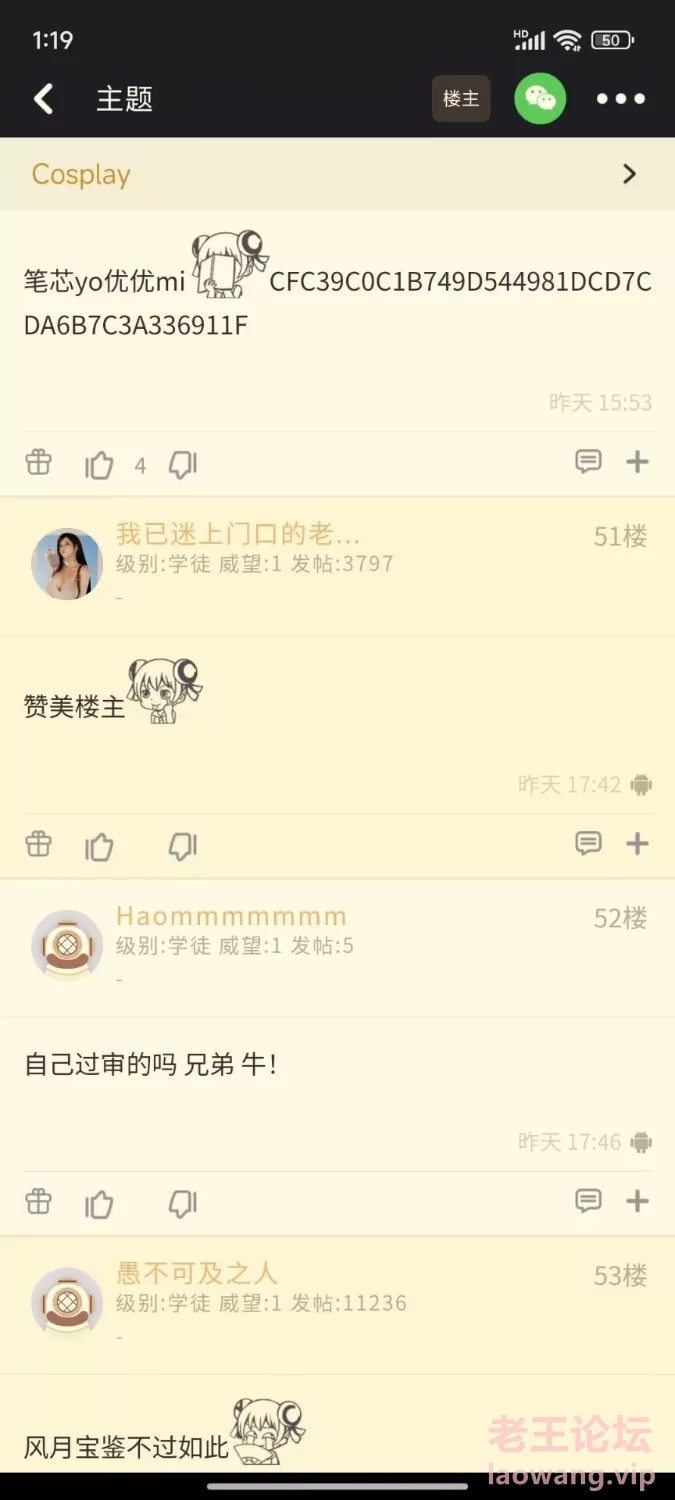Screen dimensions: 675x1500
Task: Share thread via the WeChat icon
Action: (x=540, y=99)
